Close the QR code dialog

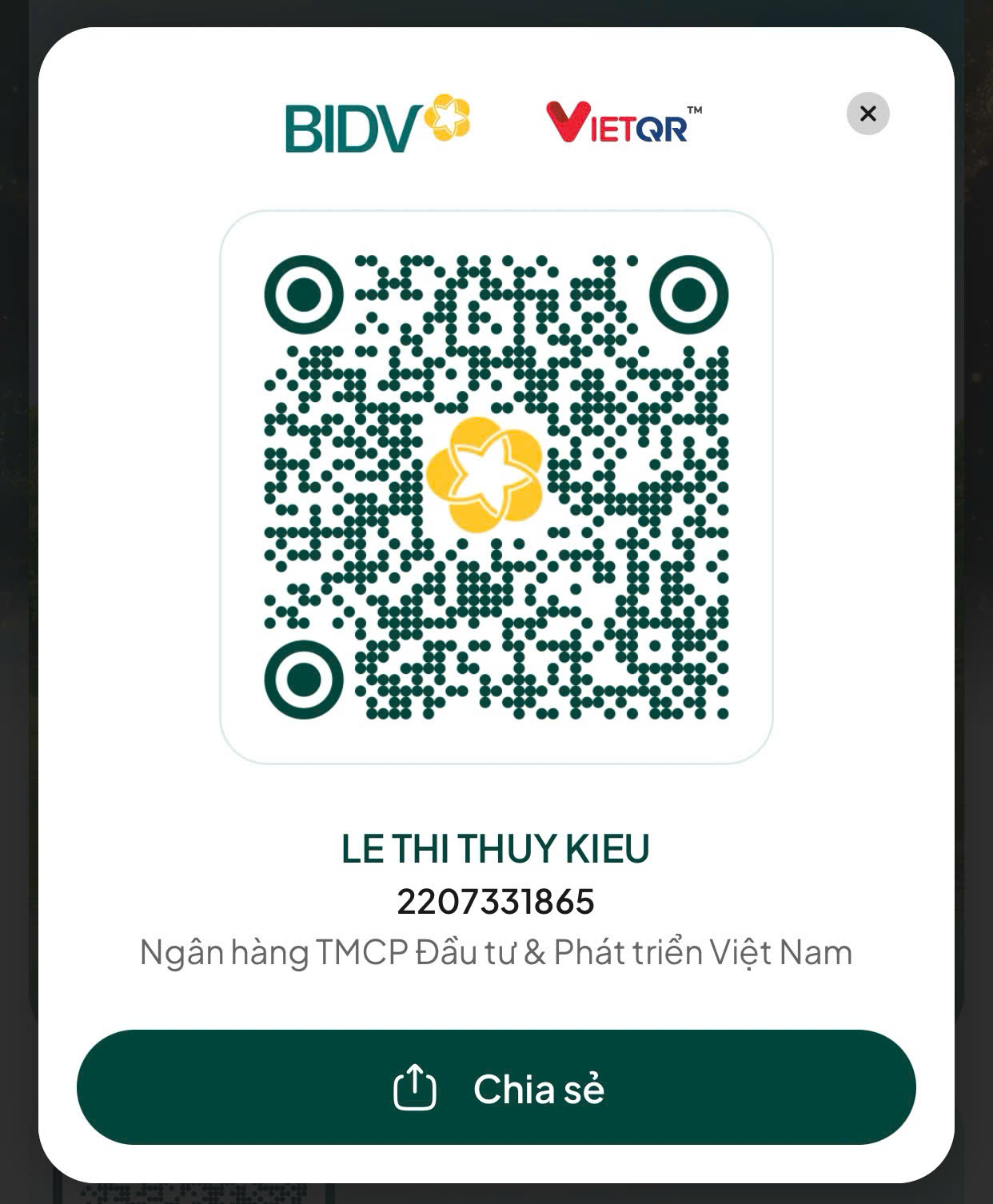pos(867,114)
